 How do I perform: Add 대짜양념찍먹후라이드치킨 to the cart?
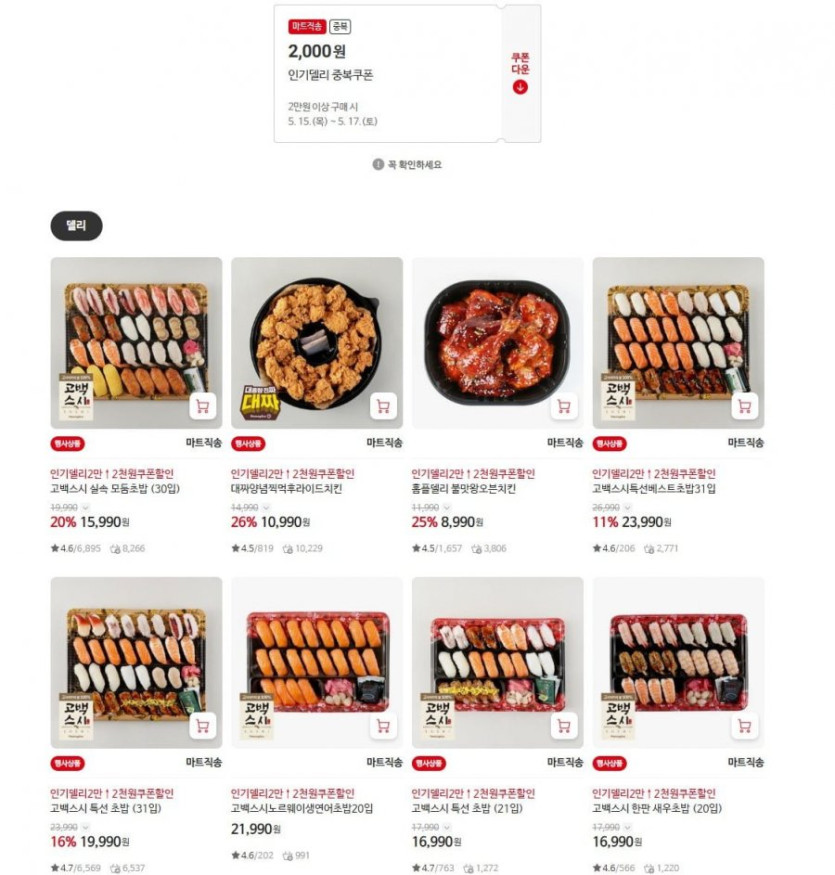(384, 407)
